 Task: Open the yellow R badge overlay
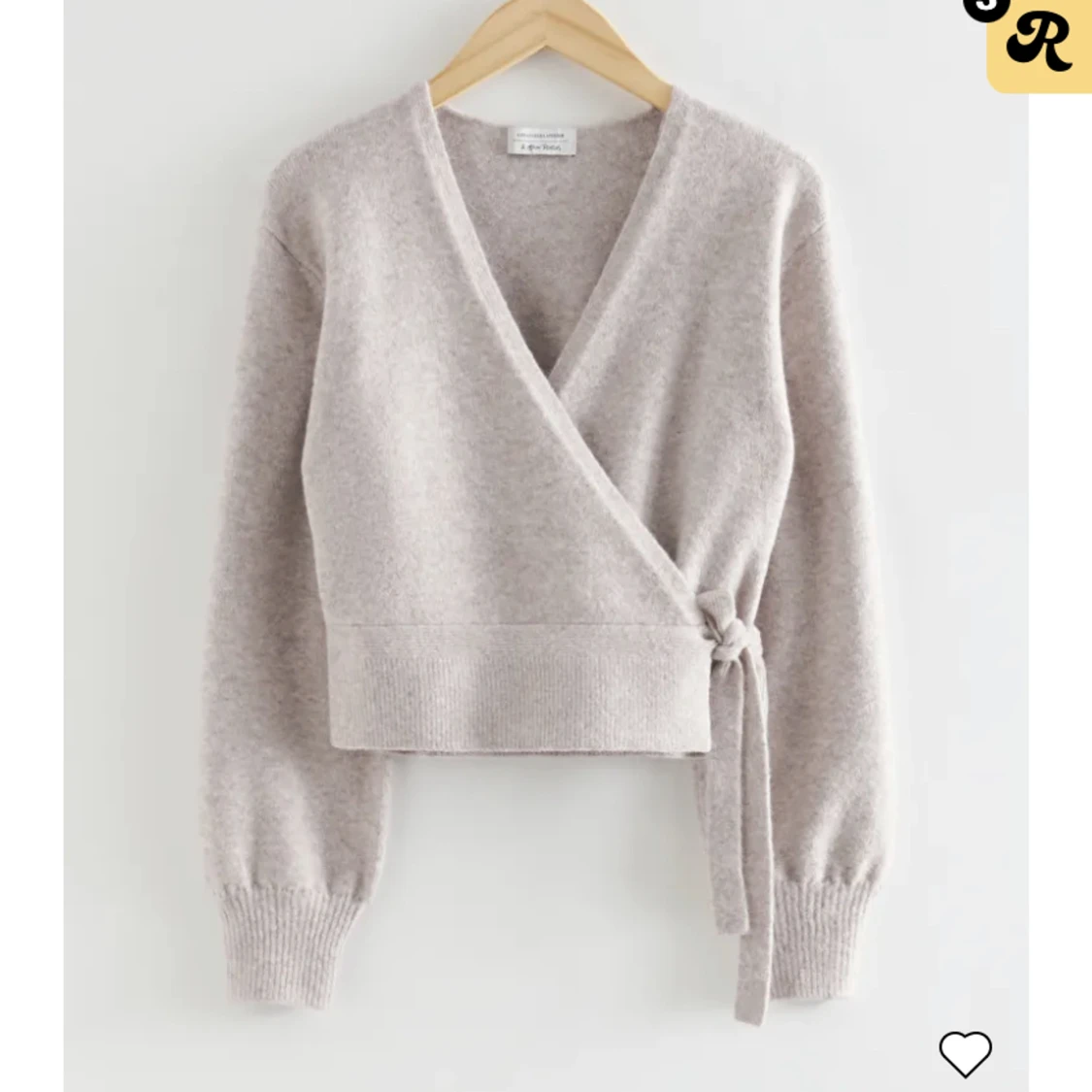1039,44
